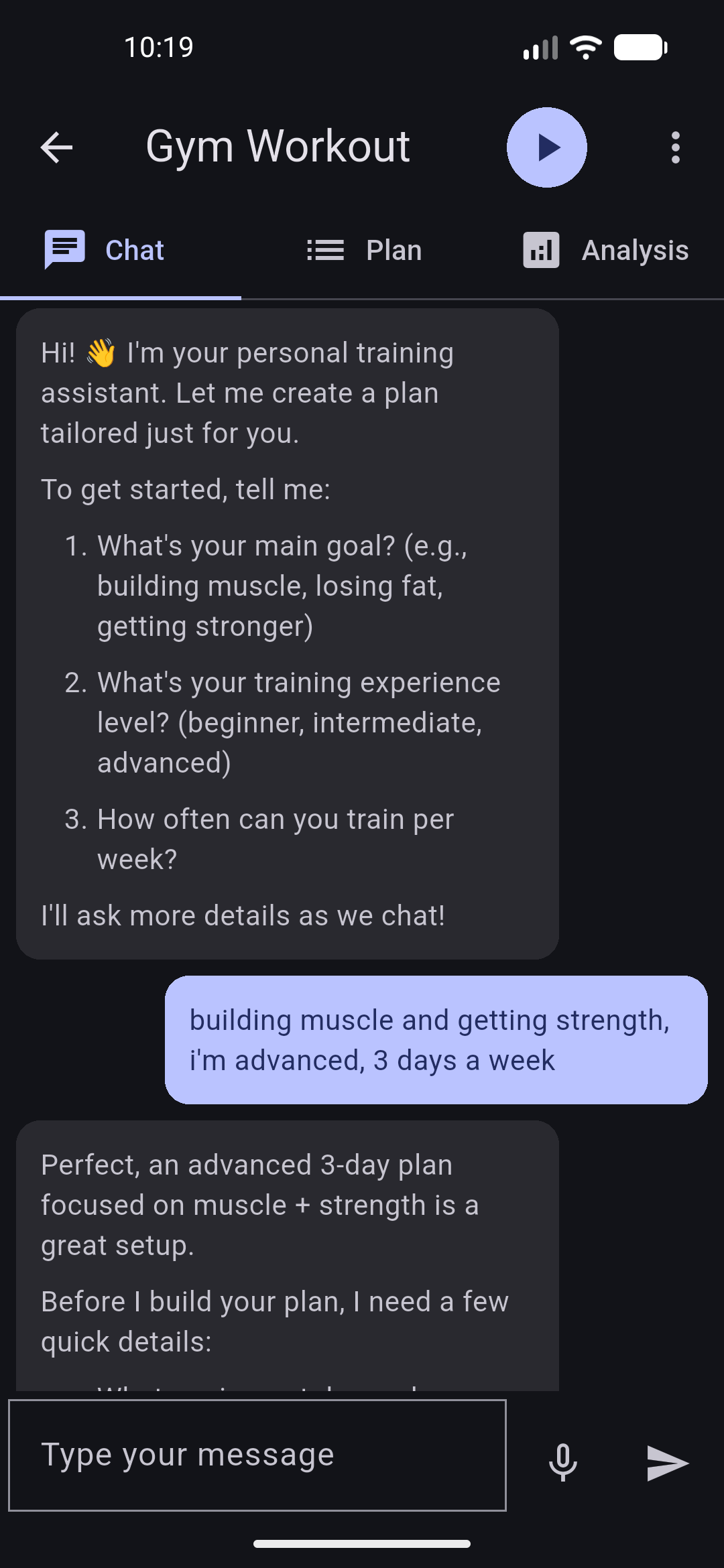The height and width of the screenshot is (1568, 724).
Task: Open the three-dot overflow menu
Action: point(676,147)
